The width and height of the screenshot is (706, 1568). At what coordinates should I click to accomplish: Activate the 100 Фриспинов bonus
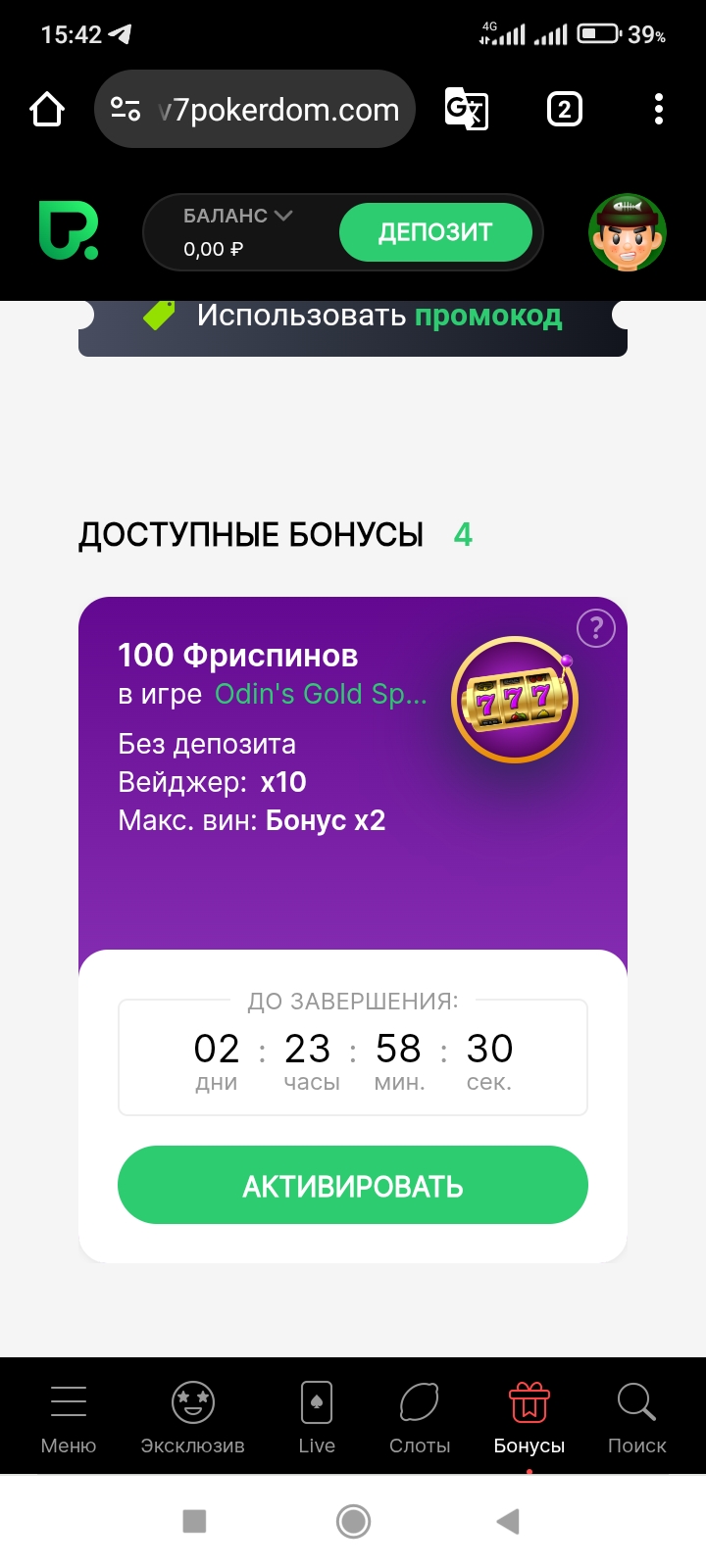click(353, 1185)
